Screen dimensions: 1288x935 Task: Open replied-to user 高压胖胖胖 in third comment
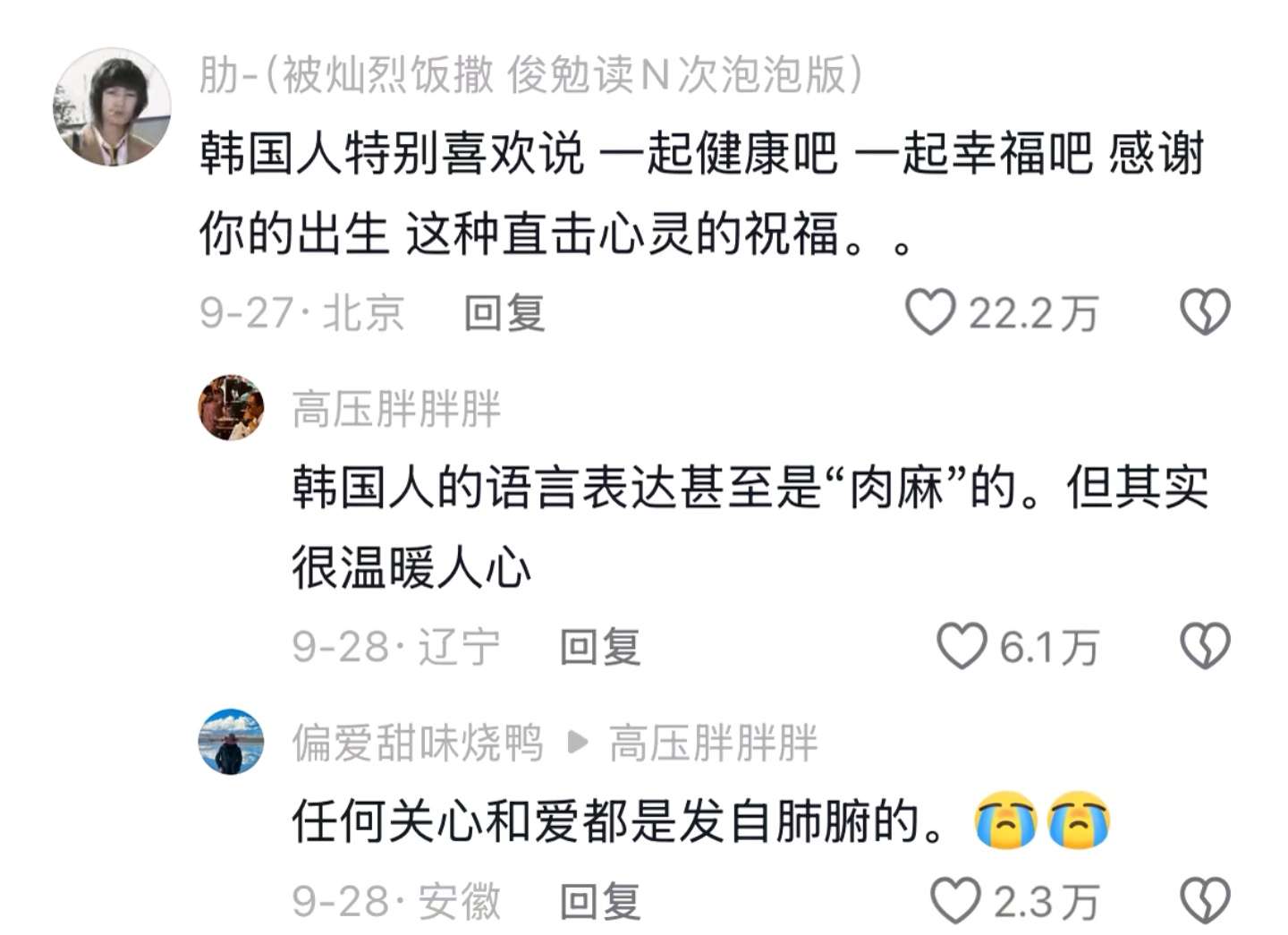(713, 743)
